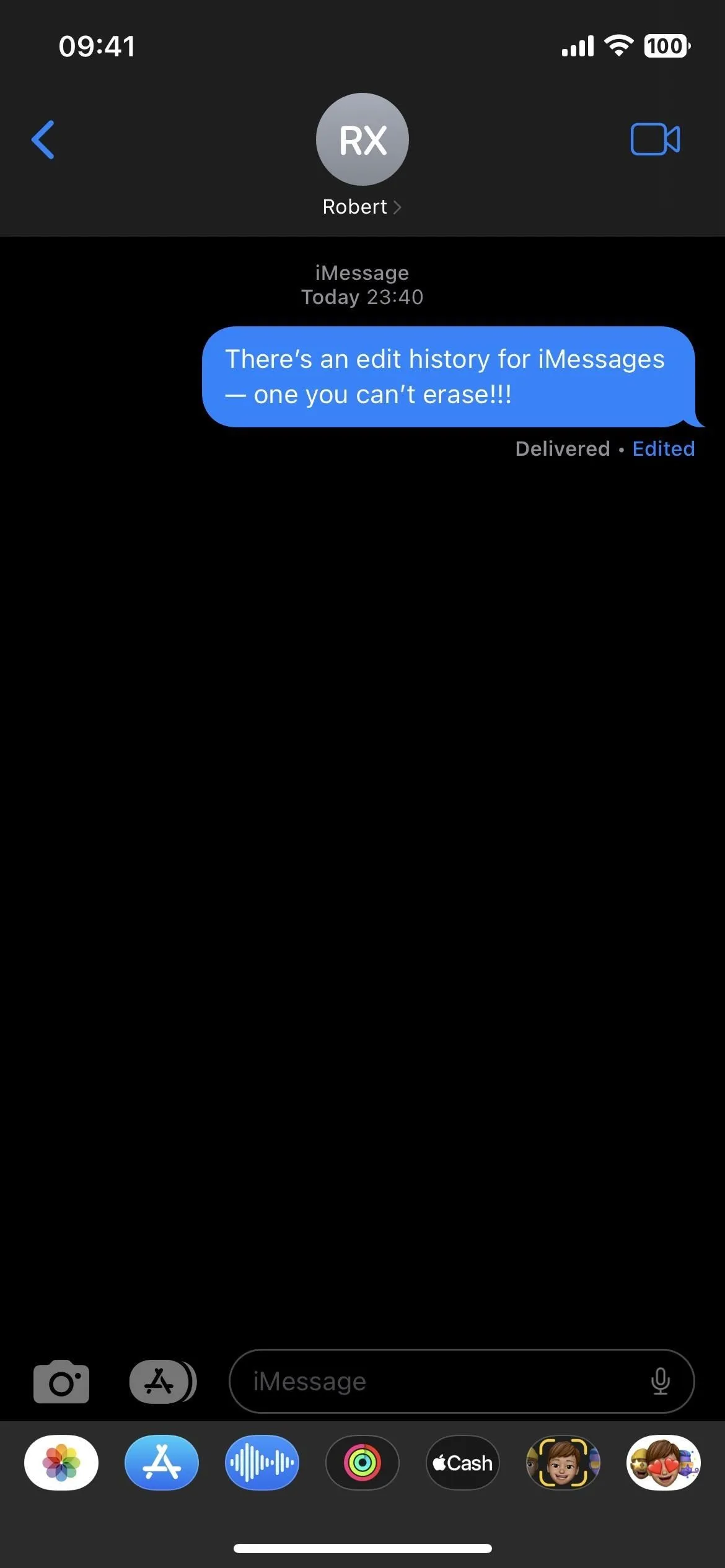Open the Fitness activity rings app
725x1568 pixels.
pyautogui.click(x=362, y=1463)
